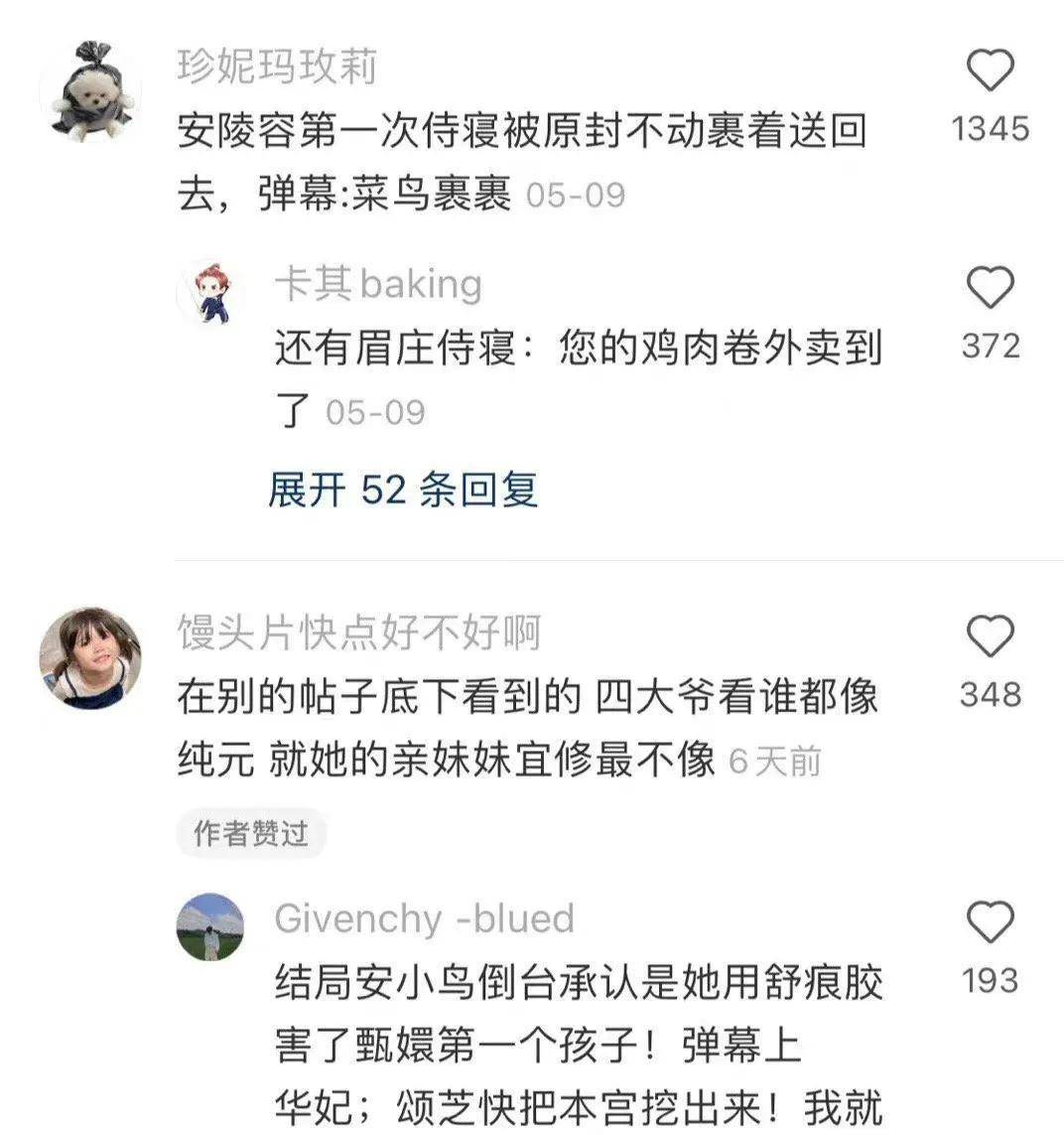The height and width of the screenshot is (1135, 1064).
Task: View 馒头片快点好不好啊's profile avatar
Action: coord(90,657)
